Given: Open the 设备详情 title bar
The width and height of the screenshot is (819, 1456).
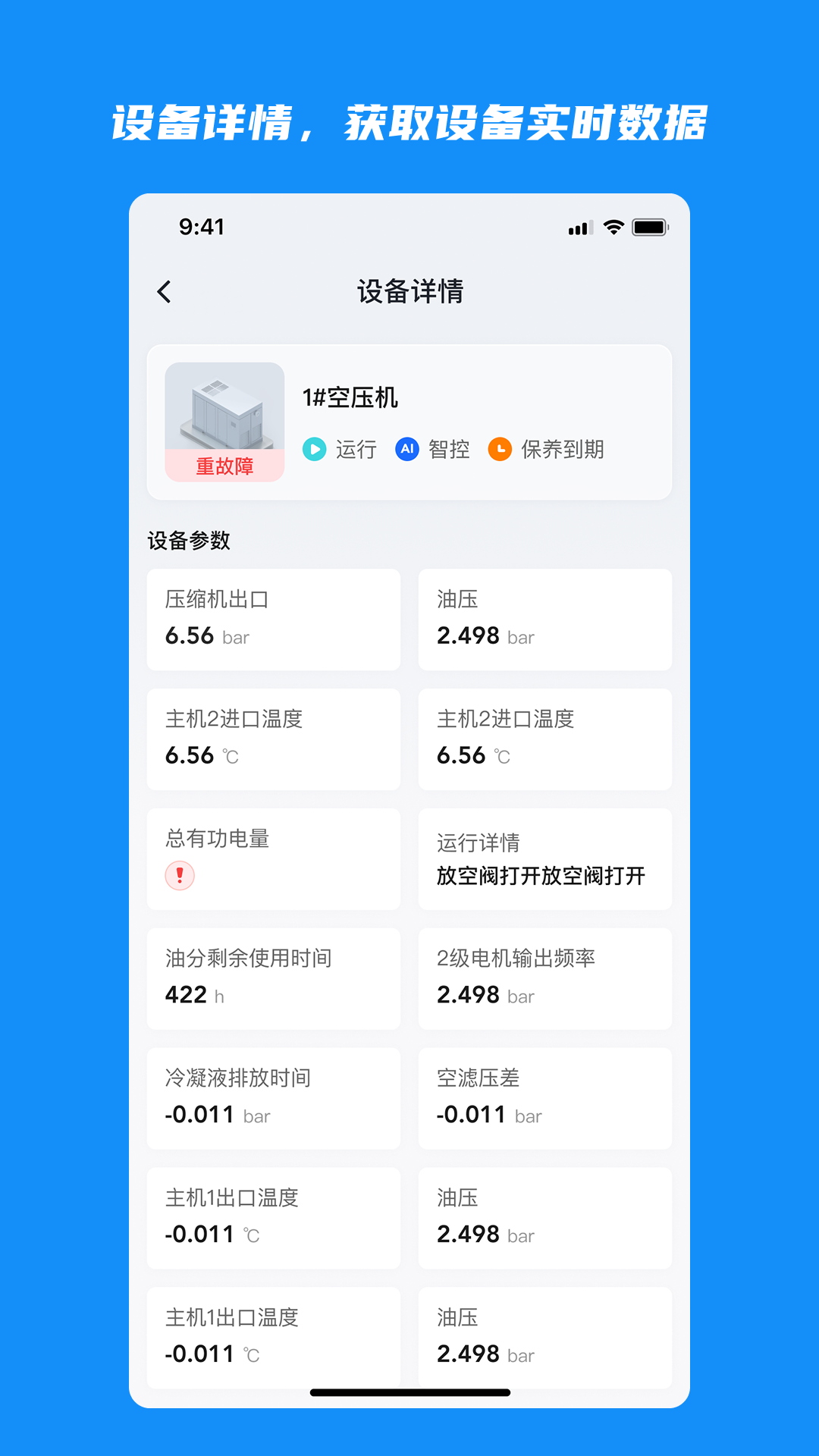Looking at the screenshot, I should pyautogui.click(x=409, y=290).
